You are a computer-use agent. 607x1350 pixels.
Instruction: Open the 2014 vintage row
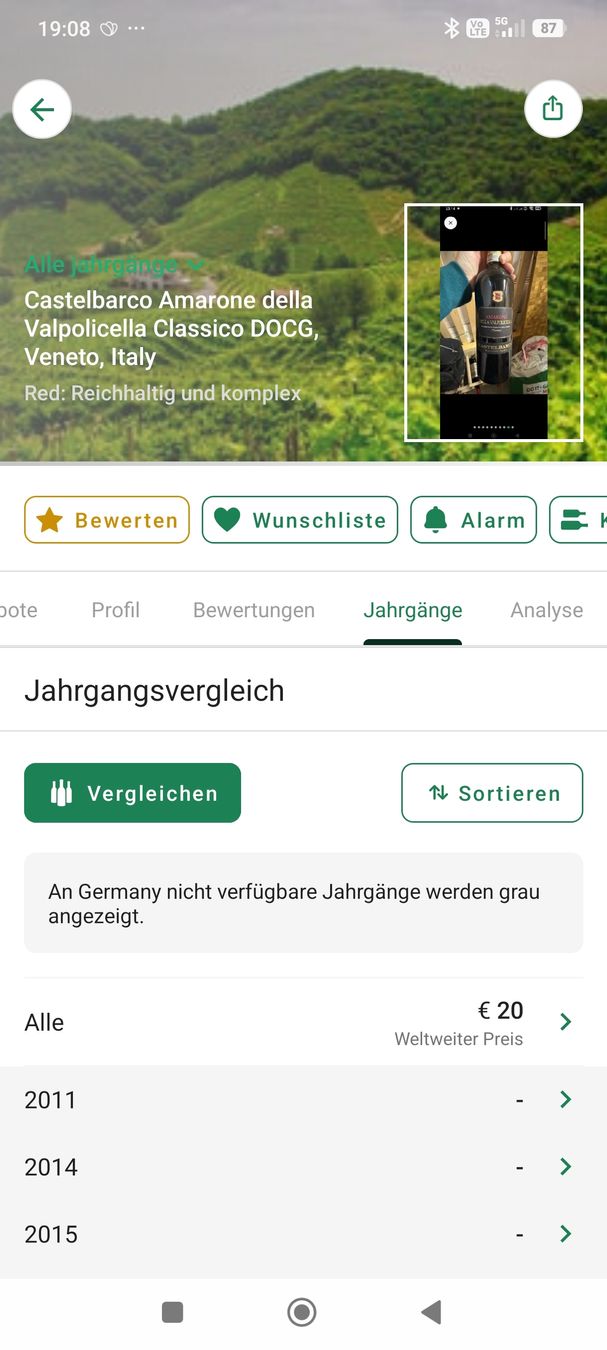[303, 1167]
